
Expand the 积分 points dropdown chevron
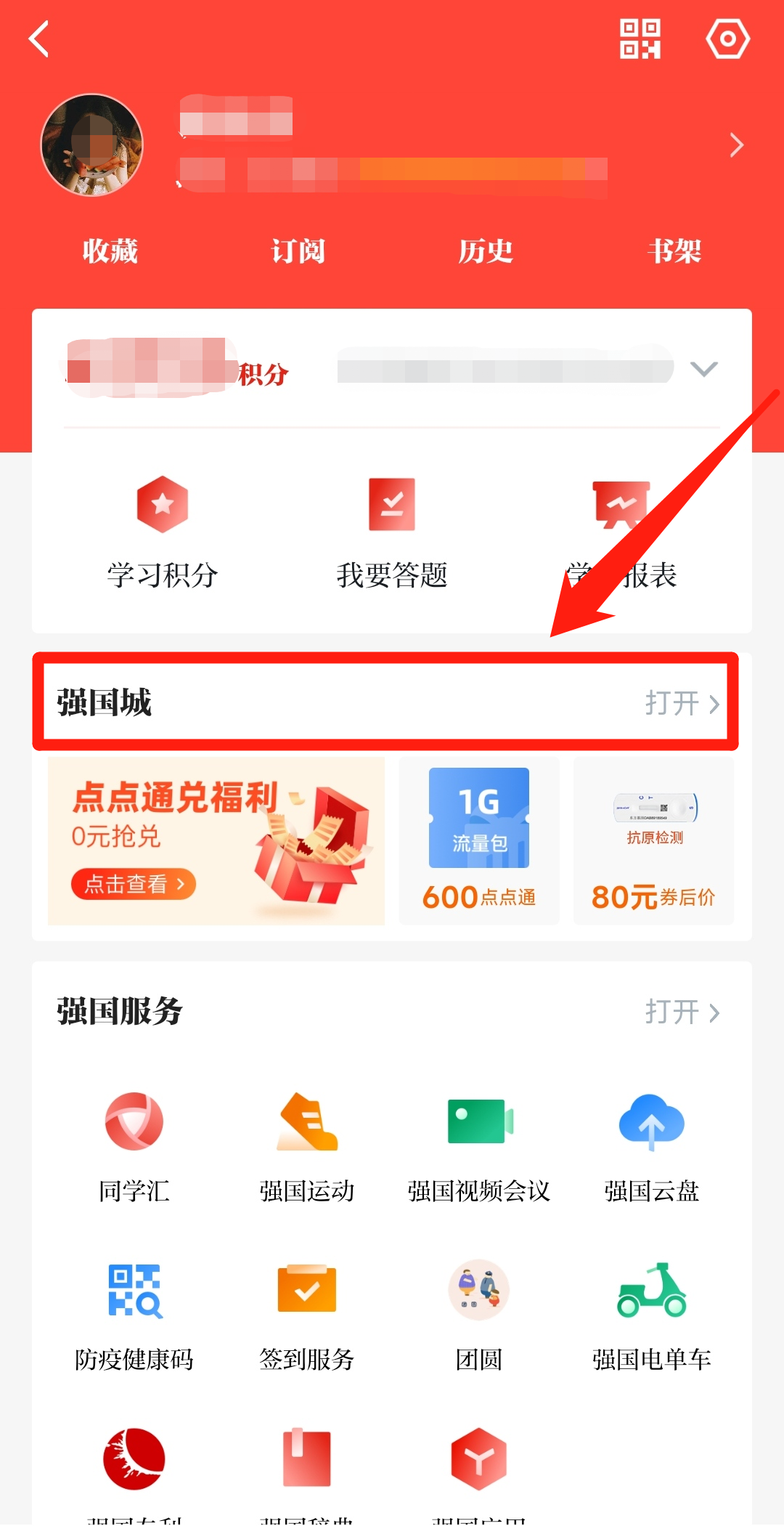(x=703, y=369)
